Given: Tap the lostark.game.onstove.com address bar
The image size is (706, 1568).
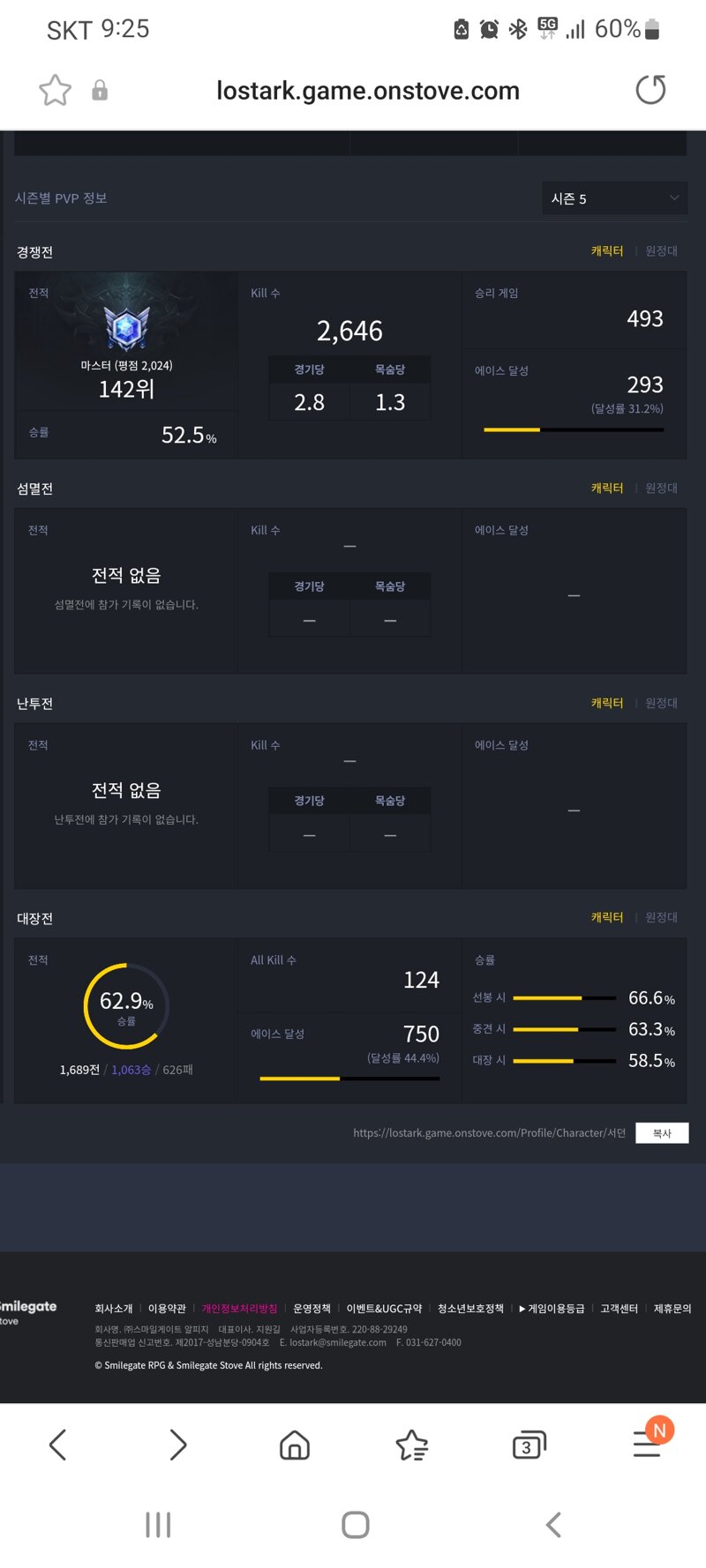Looking at the screenshot, I should coord(368,91).
